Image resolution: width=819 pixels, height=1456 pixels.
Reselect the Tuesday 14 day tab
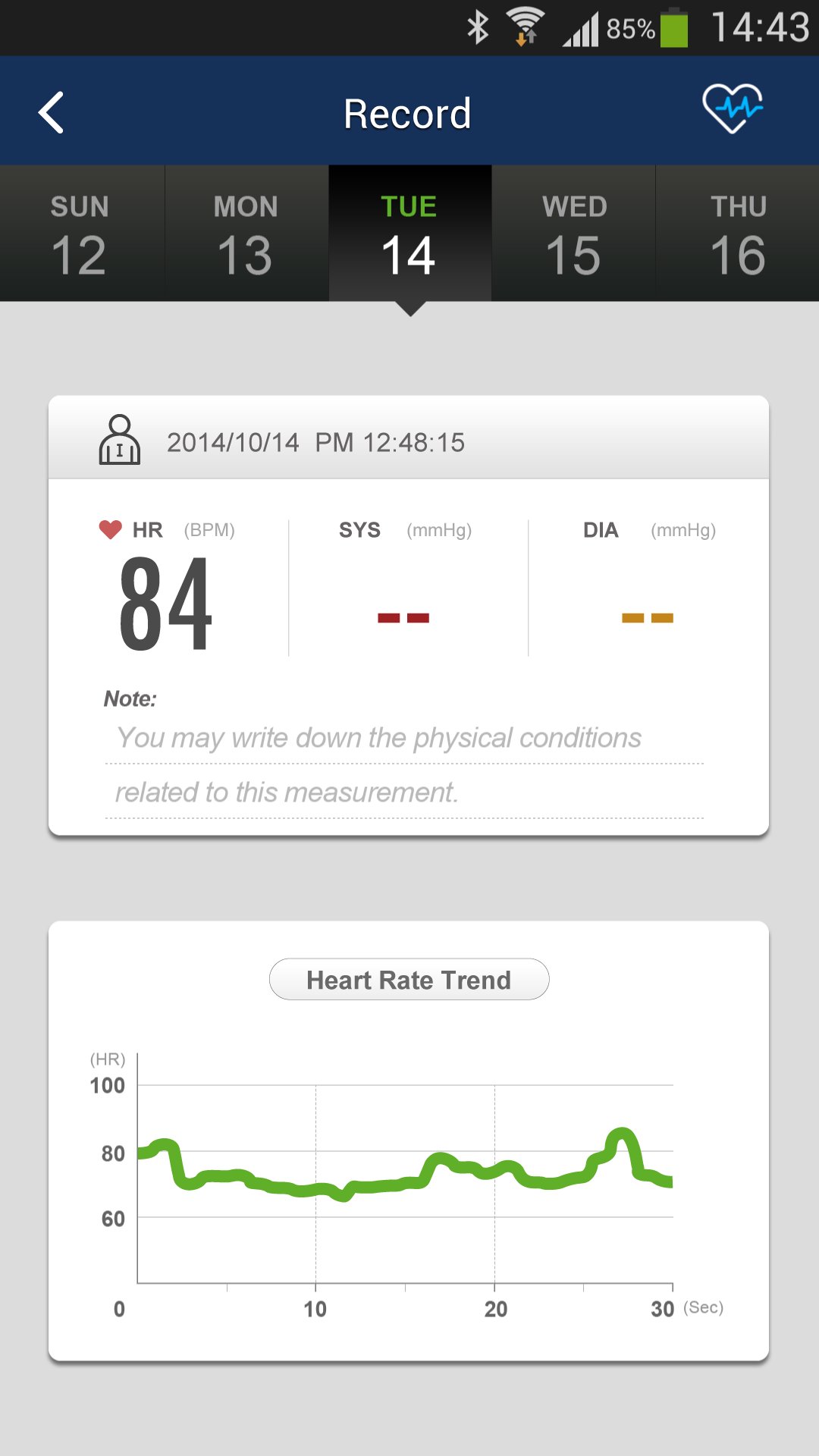(409, 233)
